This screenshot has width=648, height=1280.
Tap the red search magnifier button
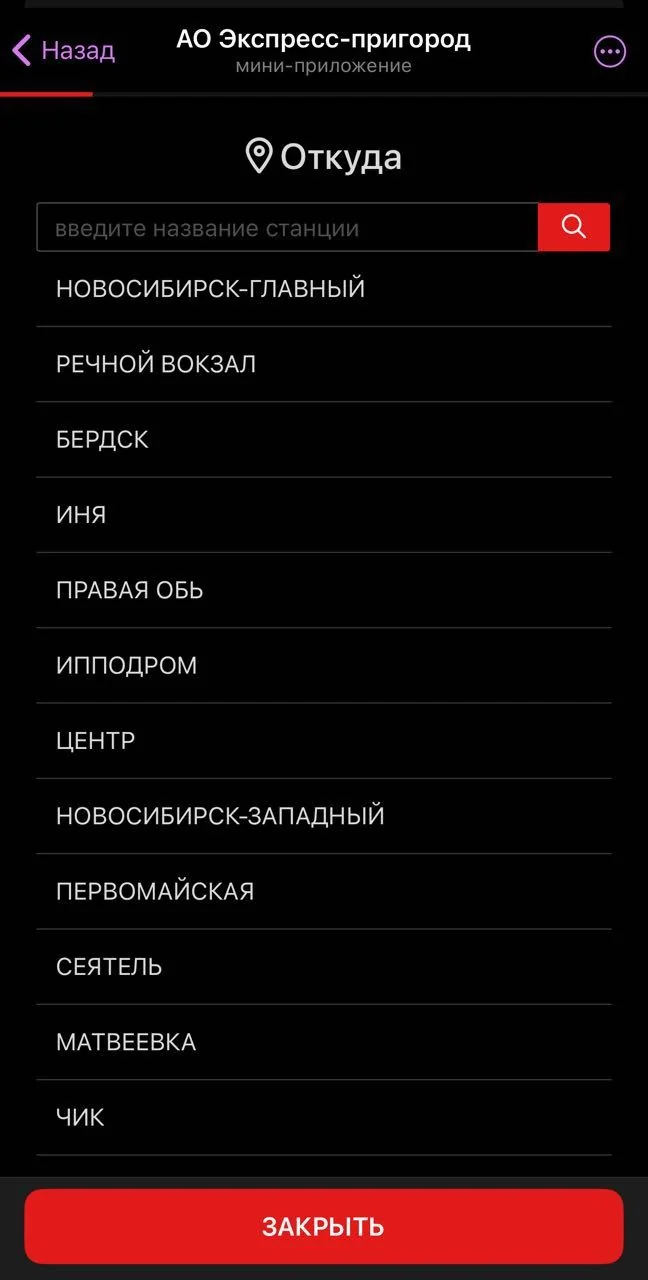[574, 228]
